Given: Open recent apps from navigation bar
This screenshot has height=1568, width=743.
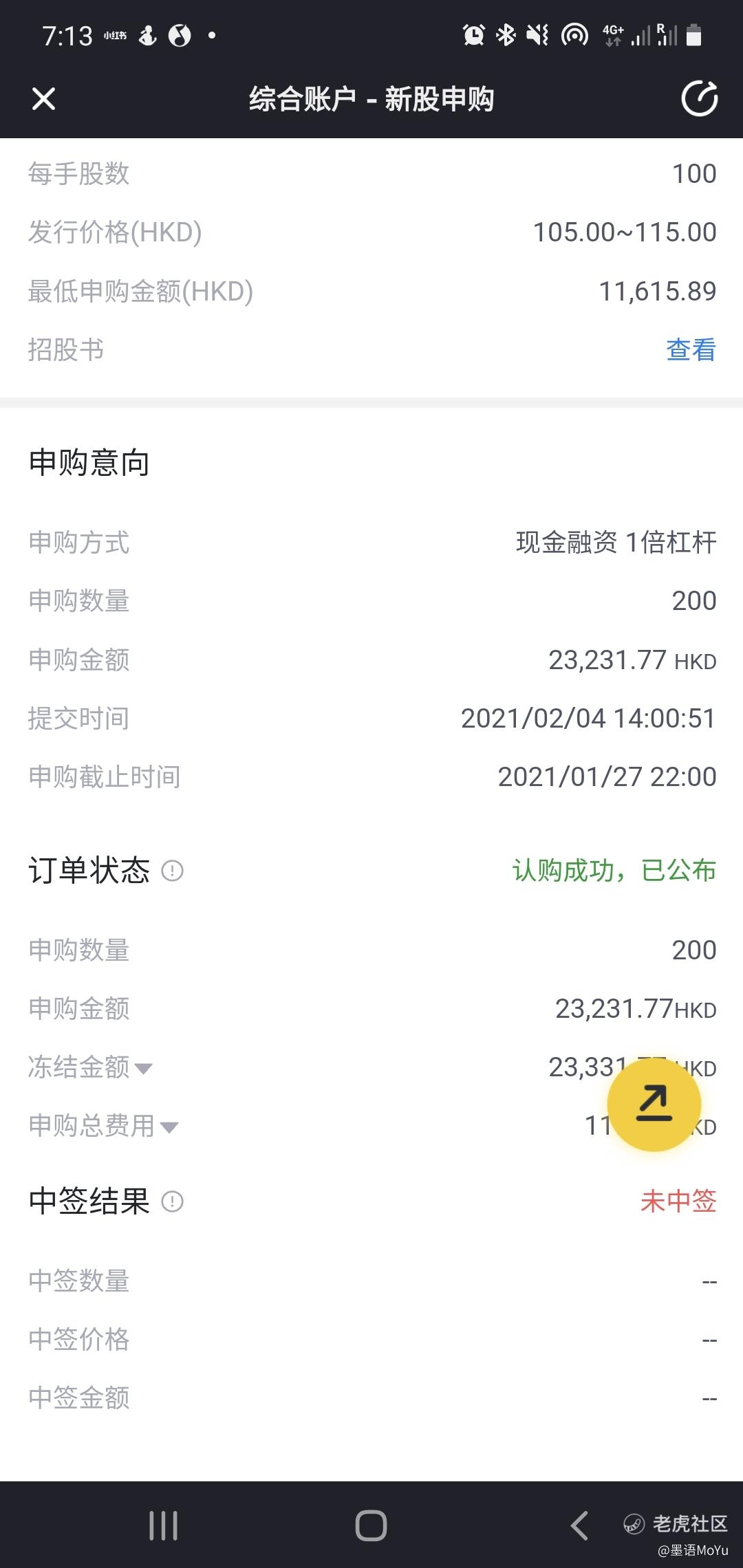Looking at the screenshot, I should tap(164, 1525).
